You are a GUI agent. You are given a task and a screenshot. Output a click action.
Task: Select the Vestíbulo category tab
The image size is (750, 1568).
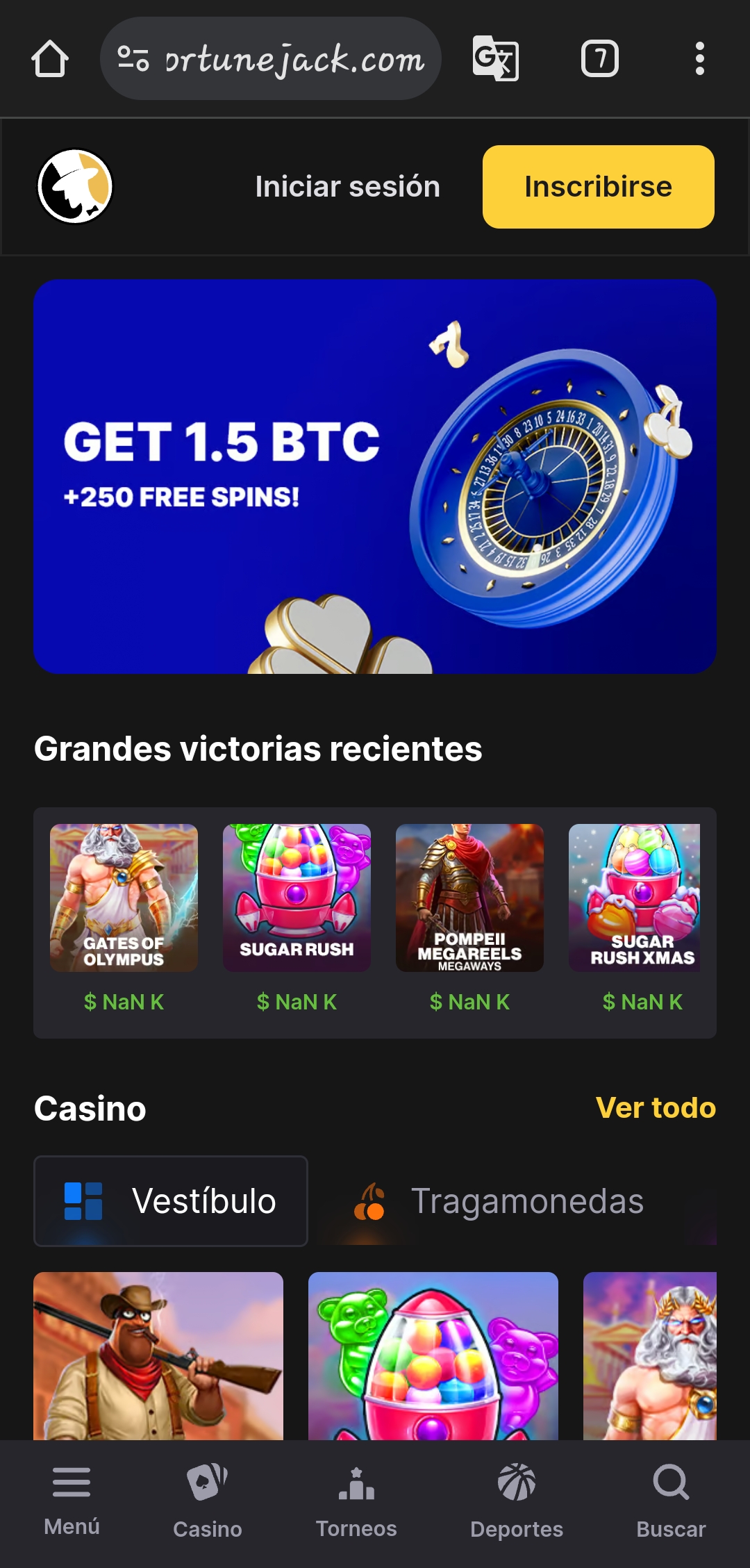coord(171,1201)
